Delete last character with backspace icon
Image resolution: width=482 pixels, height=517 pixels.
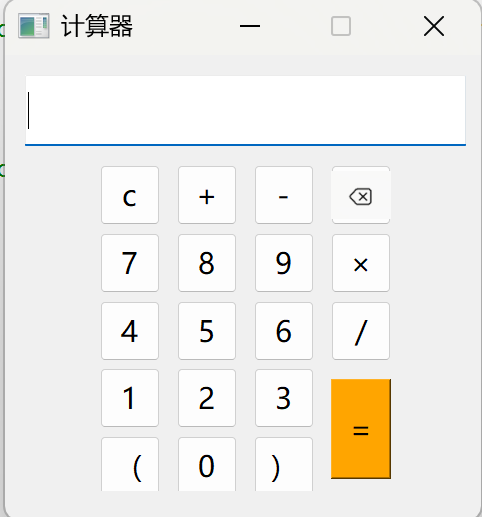pyautogui.click(x=361, y=195)
